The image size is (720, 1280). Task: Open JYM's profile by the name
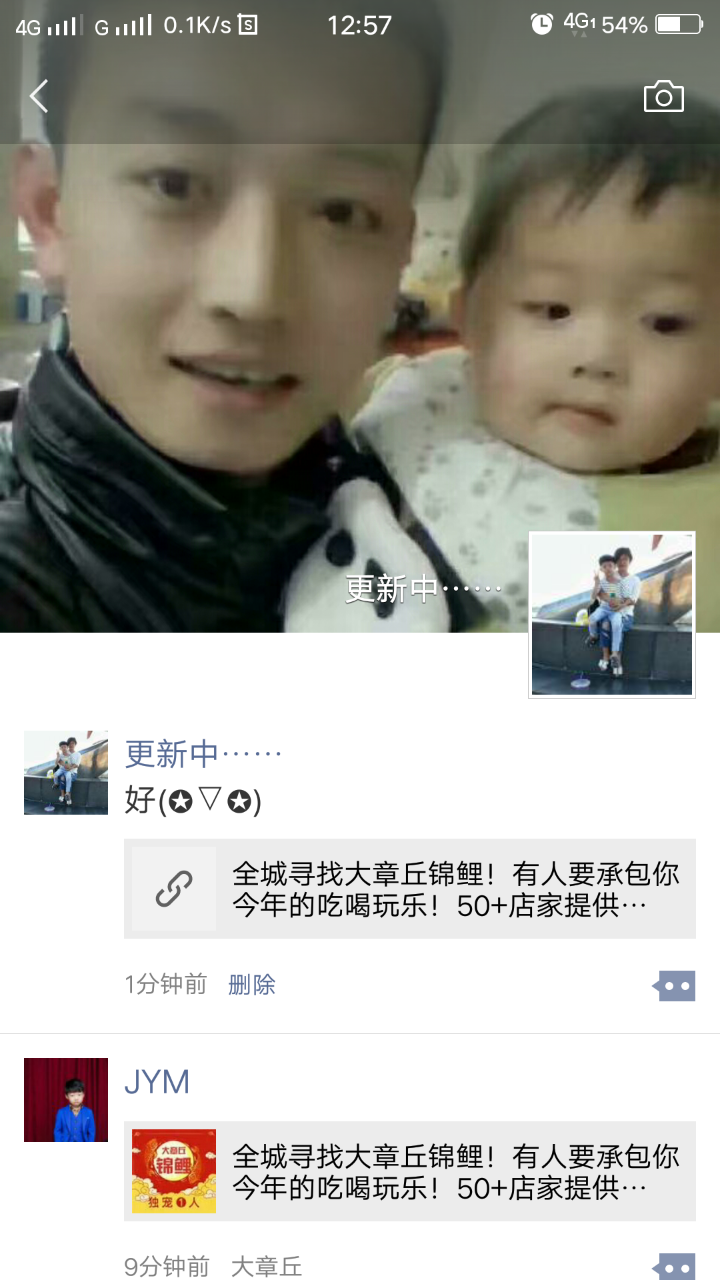tap(157, 1082)
